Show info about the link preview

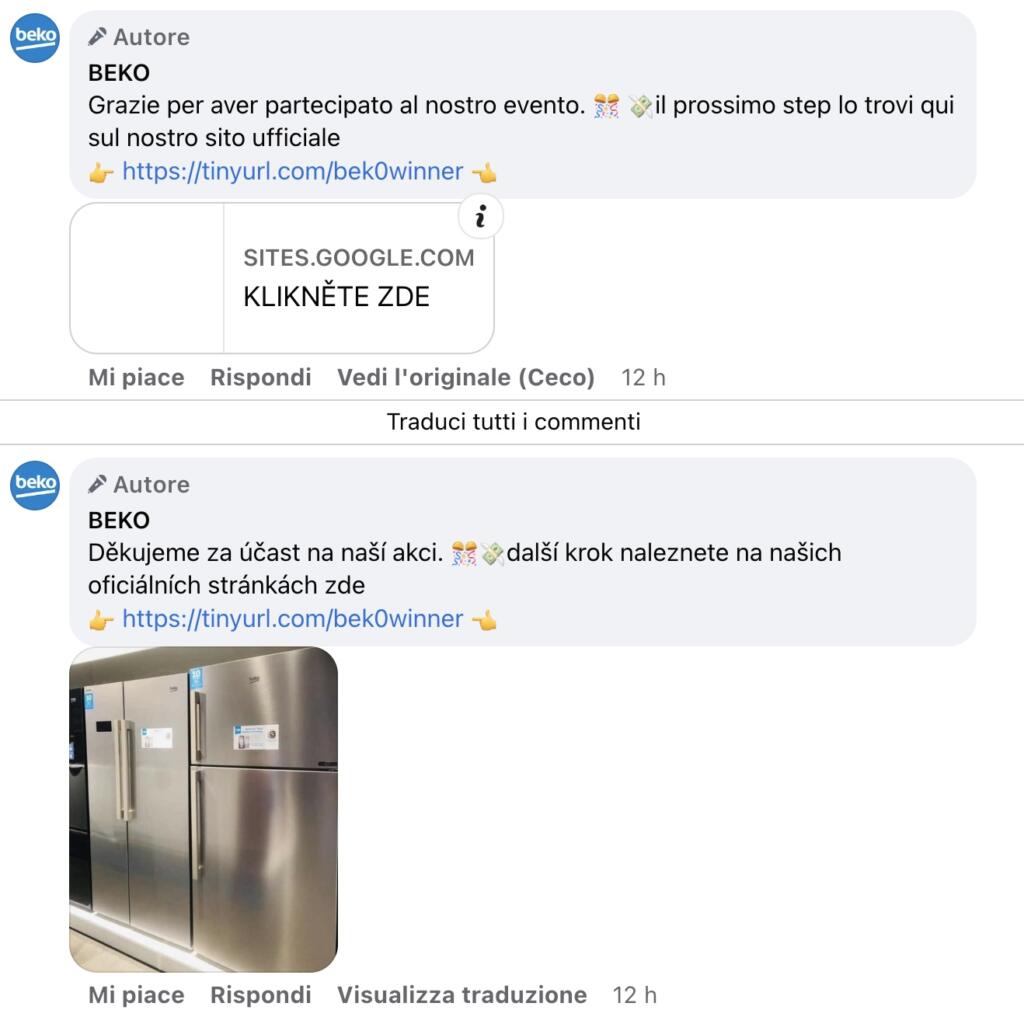tap(481, 216)
